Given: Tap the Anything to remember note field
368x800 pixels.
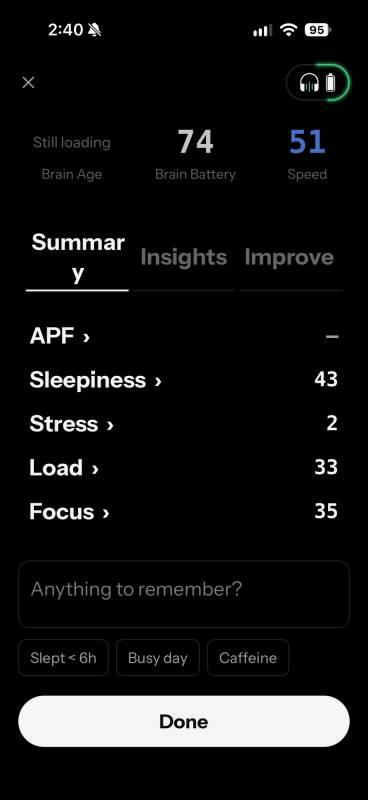Looking at the screenshot, I should point(184,594).
